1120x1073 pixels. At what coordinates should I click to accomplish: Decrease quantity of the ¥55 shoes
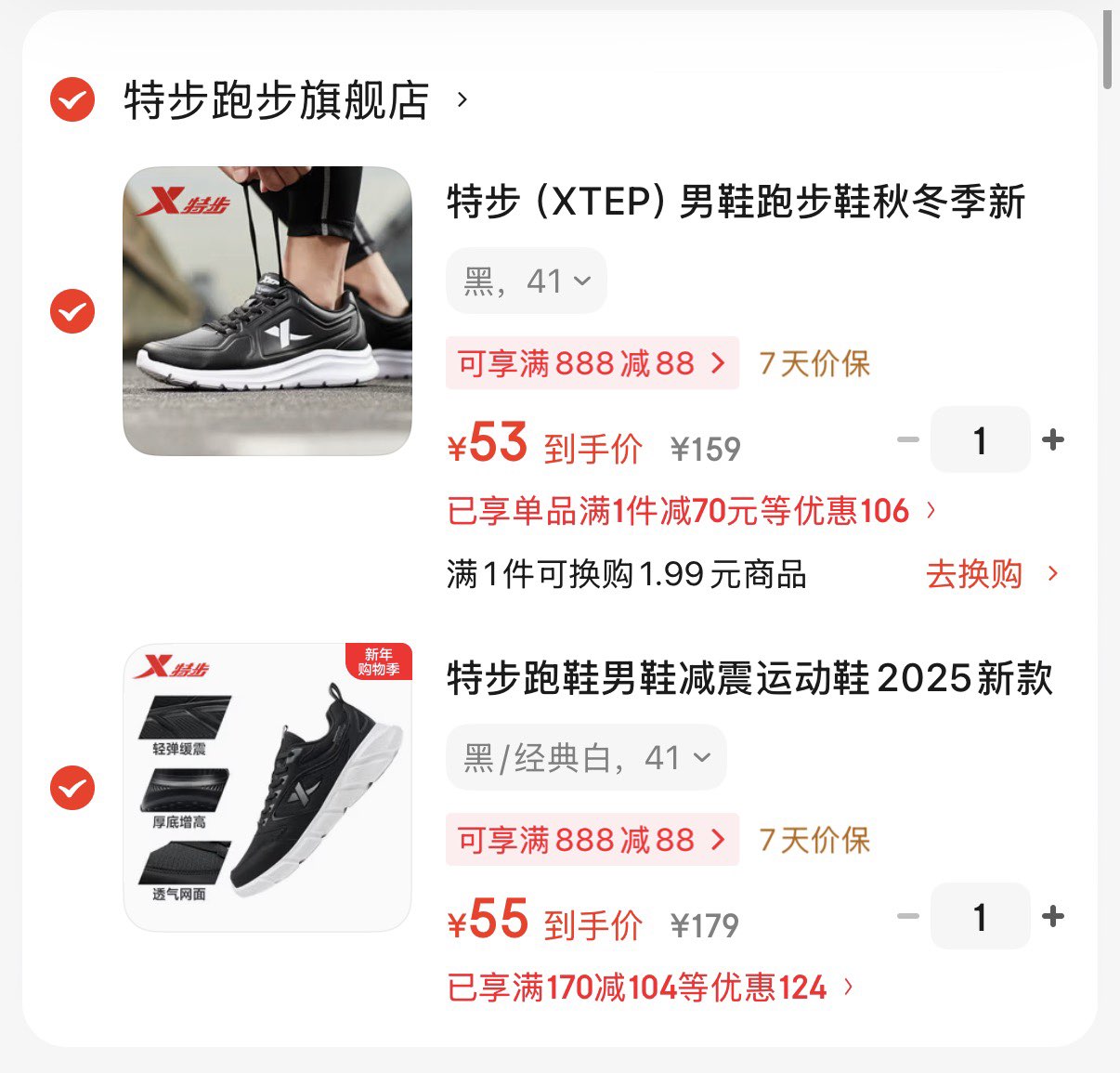tap(907, 917)
